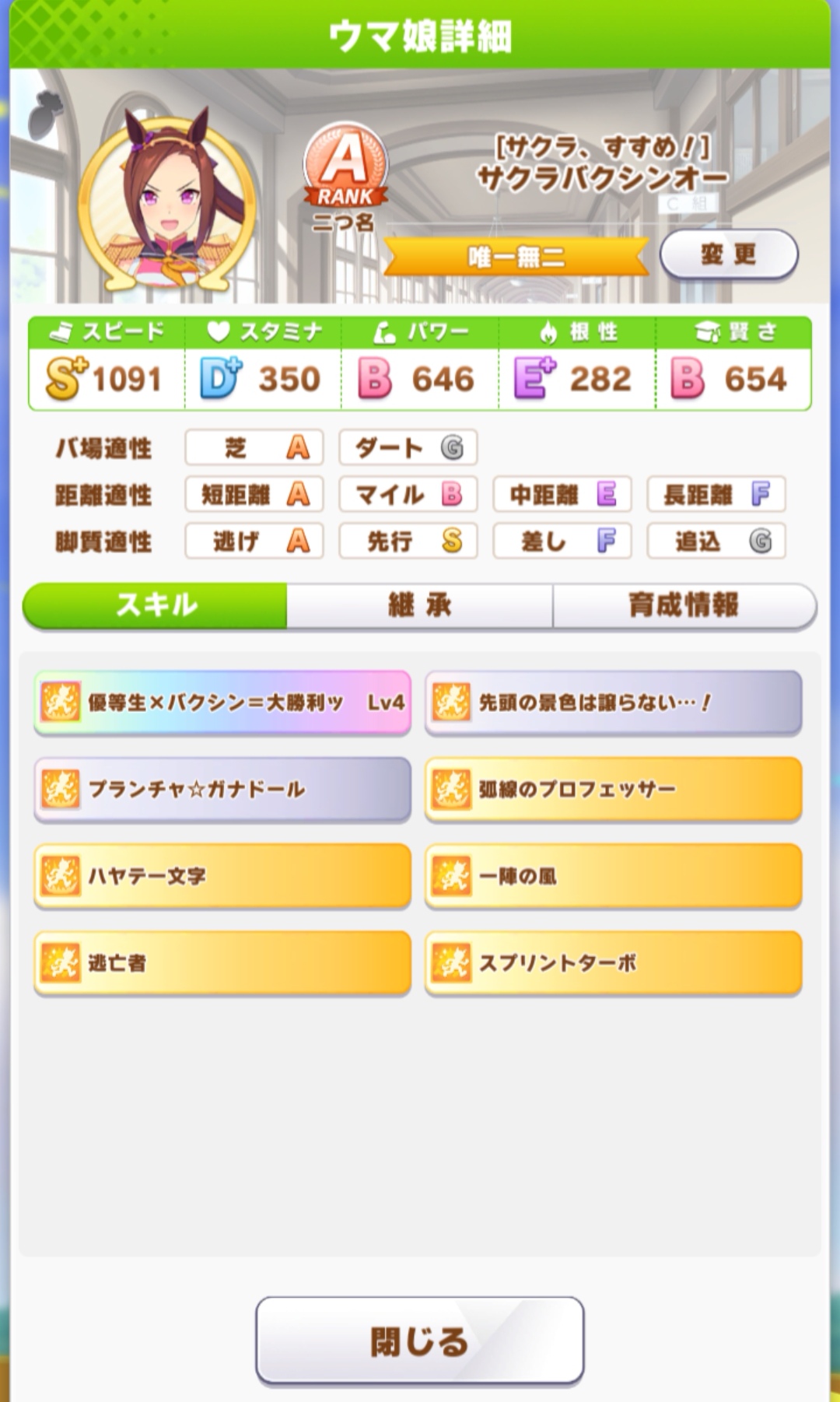The height and width of the screenshot is (1402, 840).
Task: Show details for 弧線のプロフェッサー
Action: click(613, 789)
